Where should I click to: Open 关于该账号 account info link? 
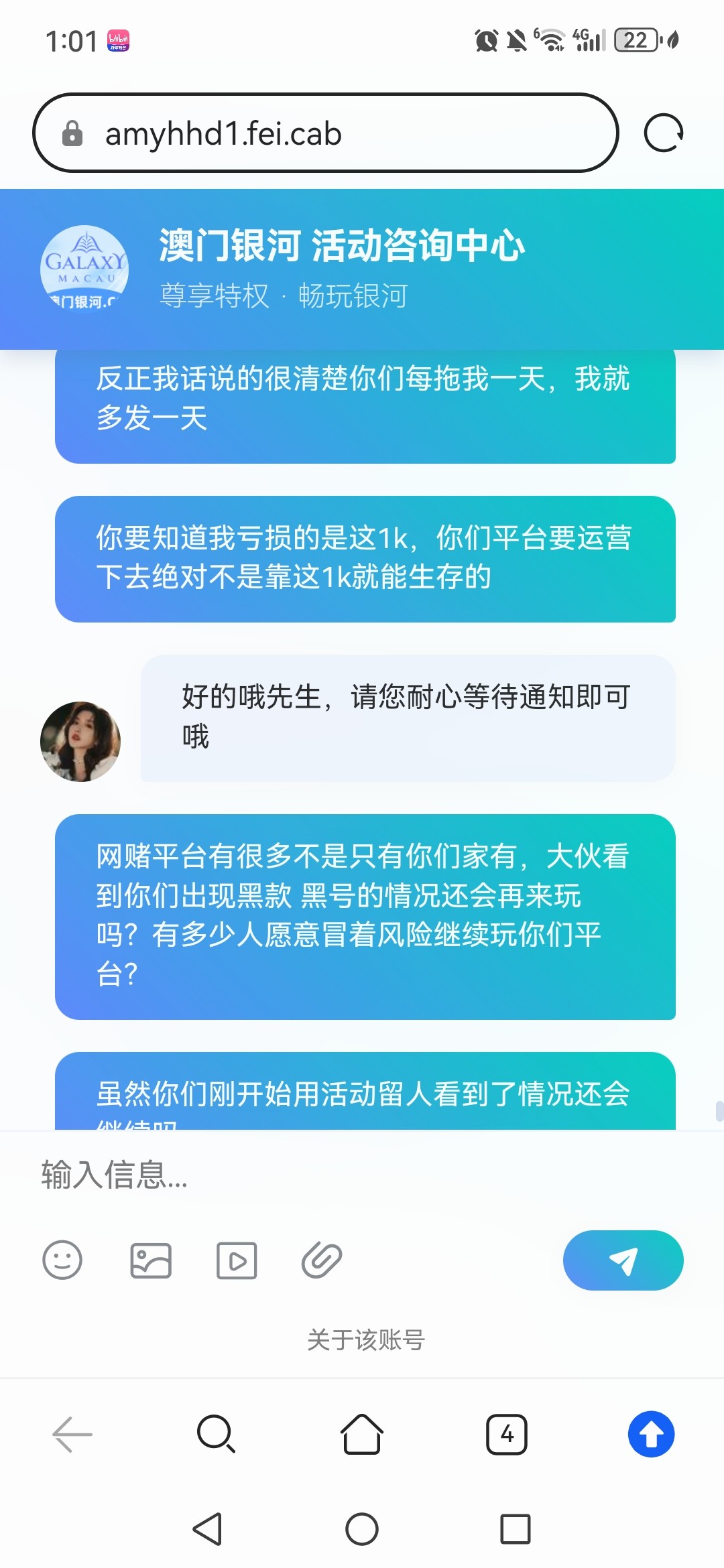point(362,1340)
